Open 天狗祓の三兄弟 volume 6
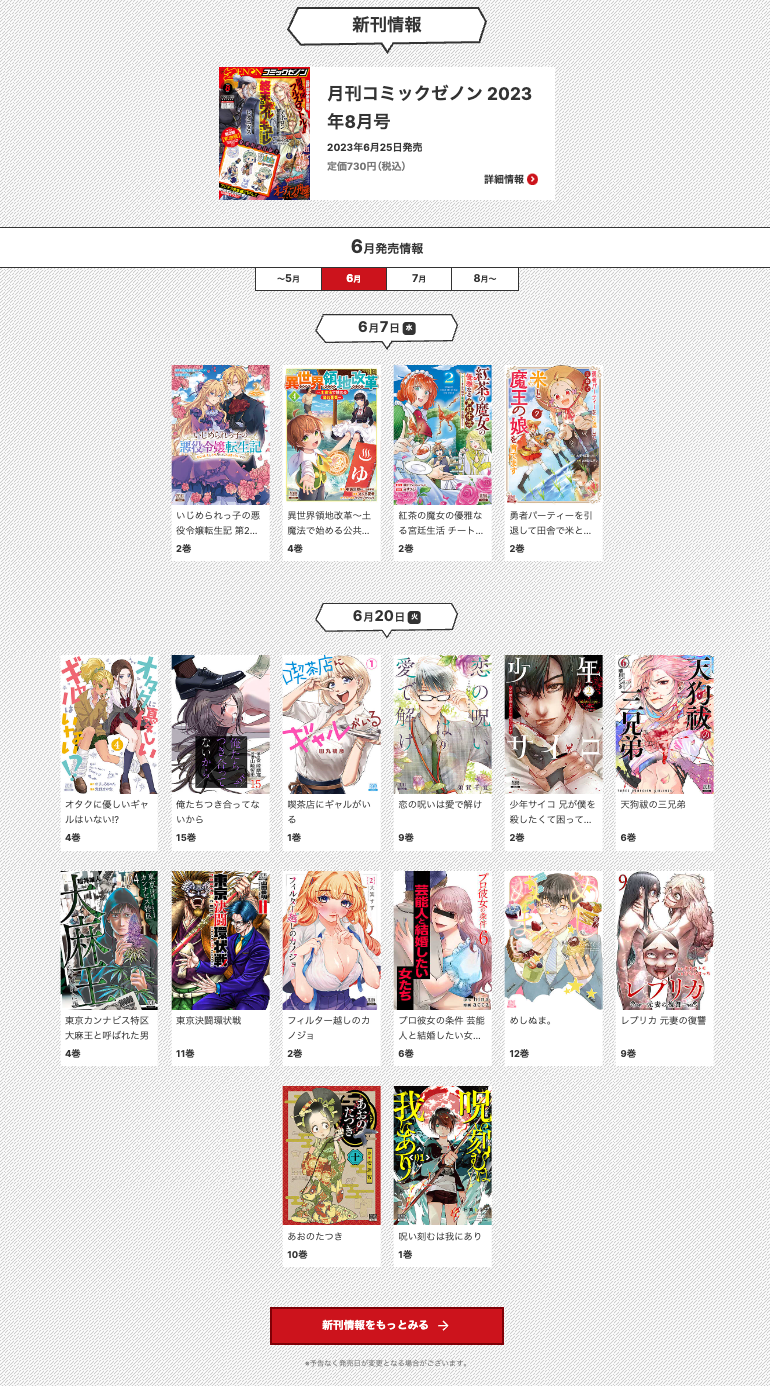The width and height of the screenshot is (770, 1386). 664,725
